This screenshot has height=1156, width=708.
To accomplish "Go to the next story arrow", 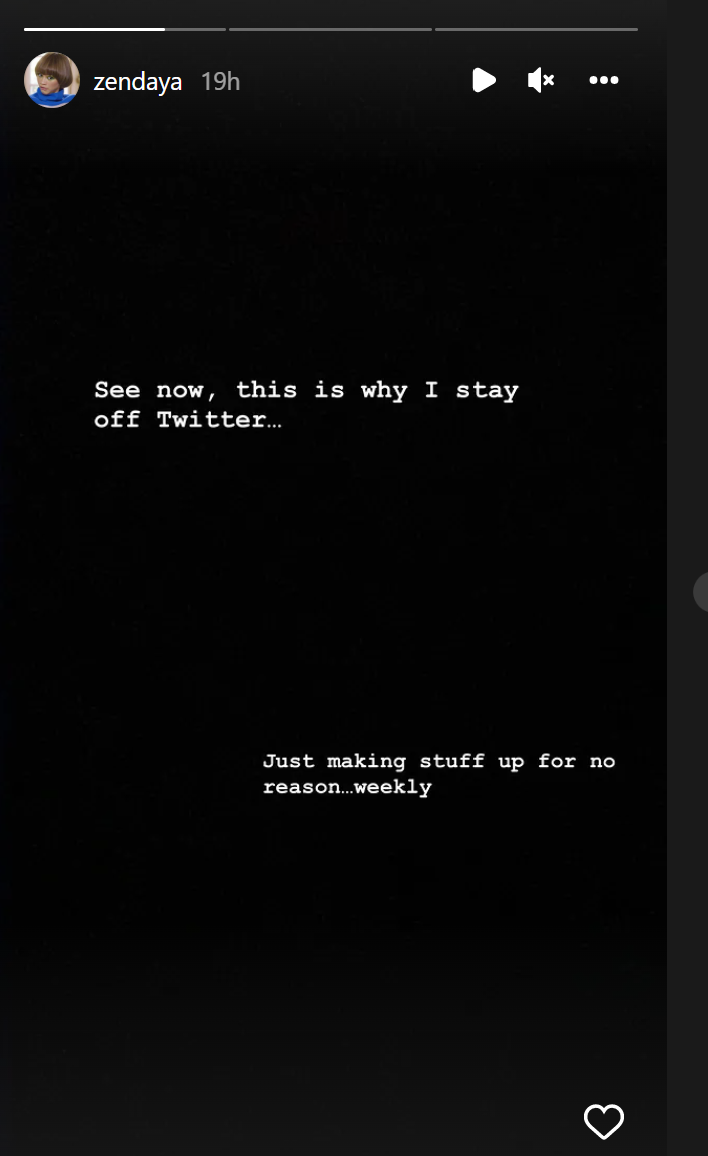I will pos(701,592).
